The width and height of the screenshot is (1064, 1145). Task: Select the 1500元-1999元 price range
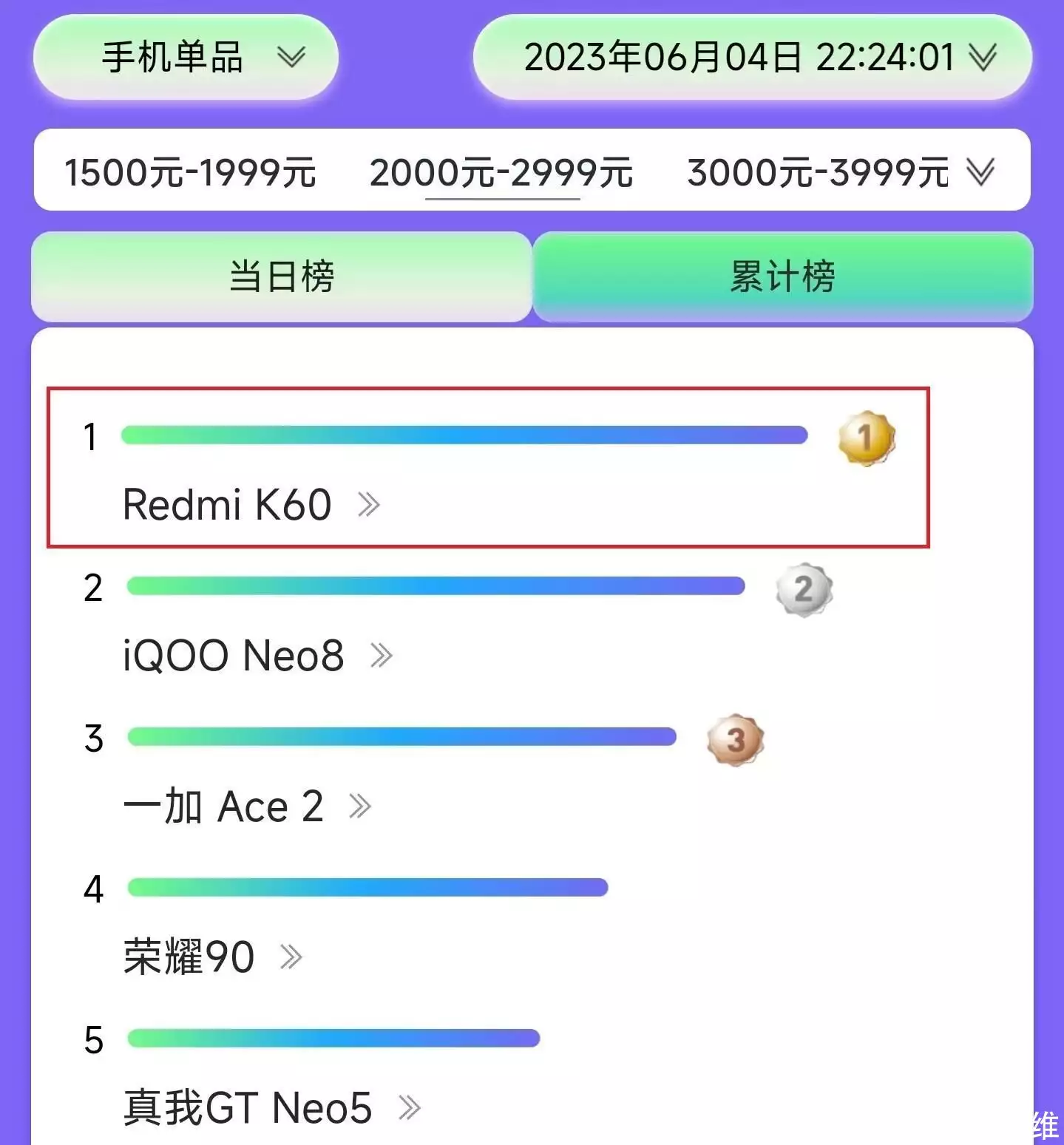[x=190, y=172]
